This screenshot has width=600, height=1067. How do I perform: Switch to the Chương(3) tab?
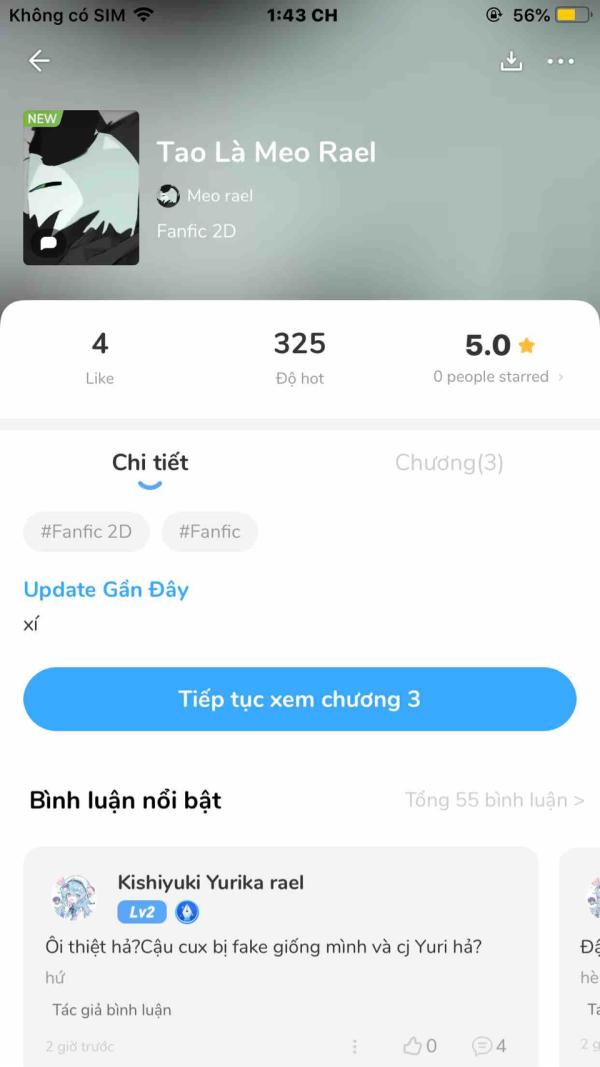click(449, 463)
